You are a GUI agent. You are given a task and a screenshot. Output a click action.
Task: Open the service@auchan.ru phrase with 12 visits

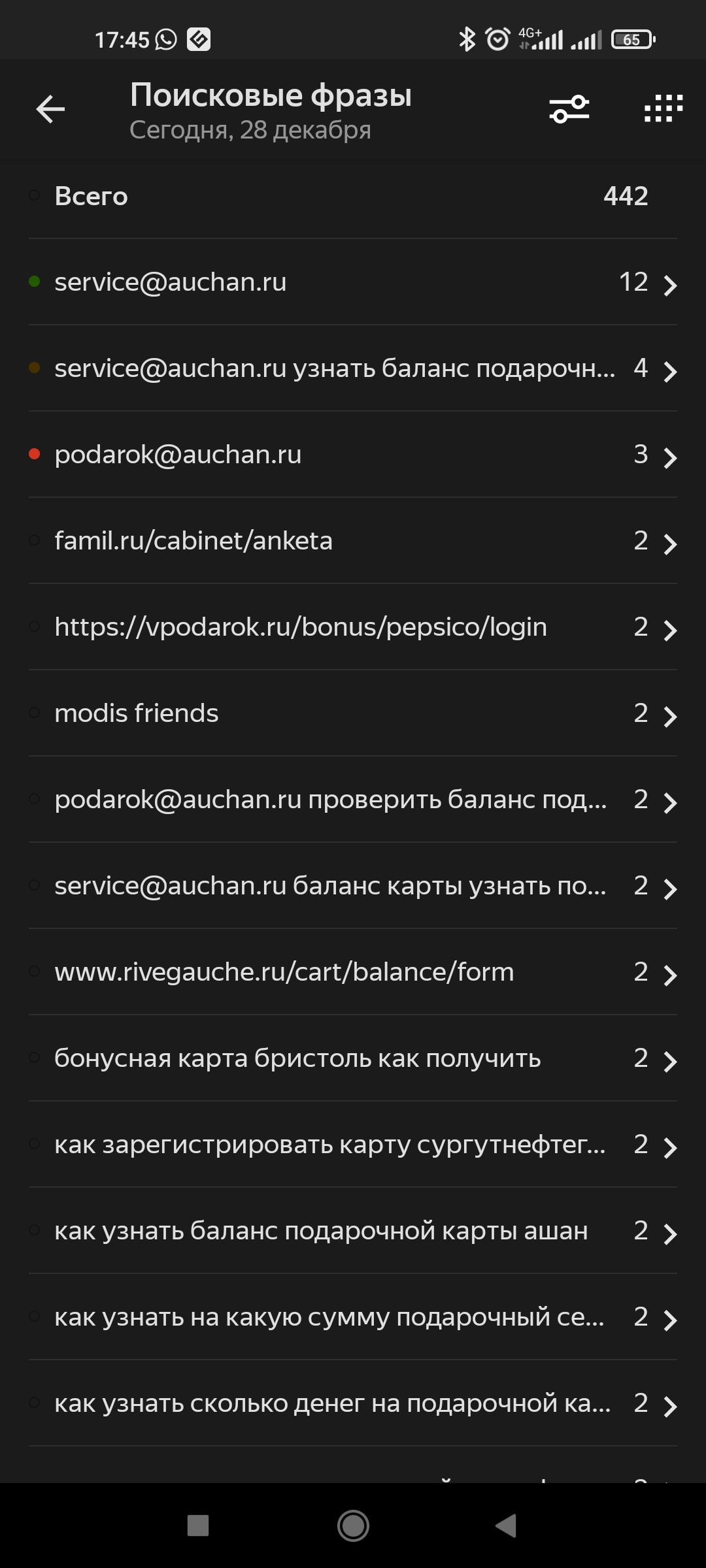click(x=353, y=282)
